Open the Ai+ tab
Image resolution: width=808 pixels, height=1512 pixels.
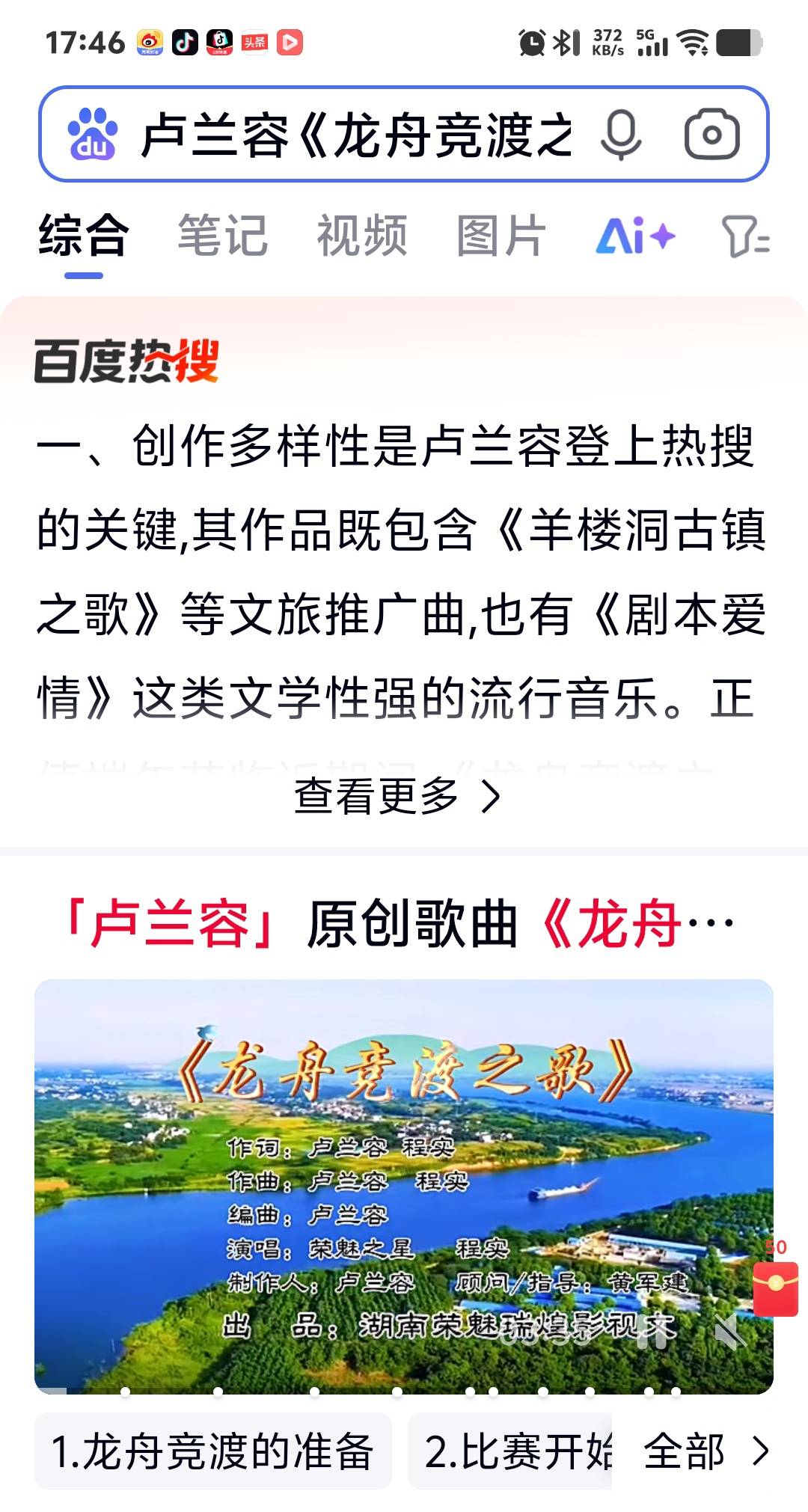tap(635, 236)
